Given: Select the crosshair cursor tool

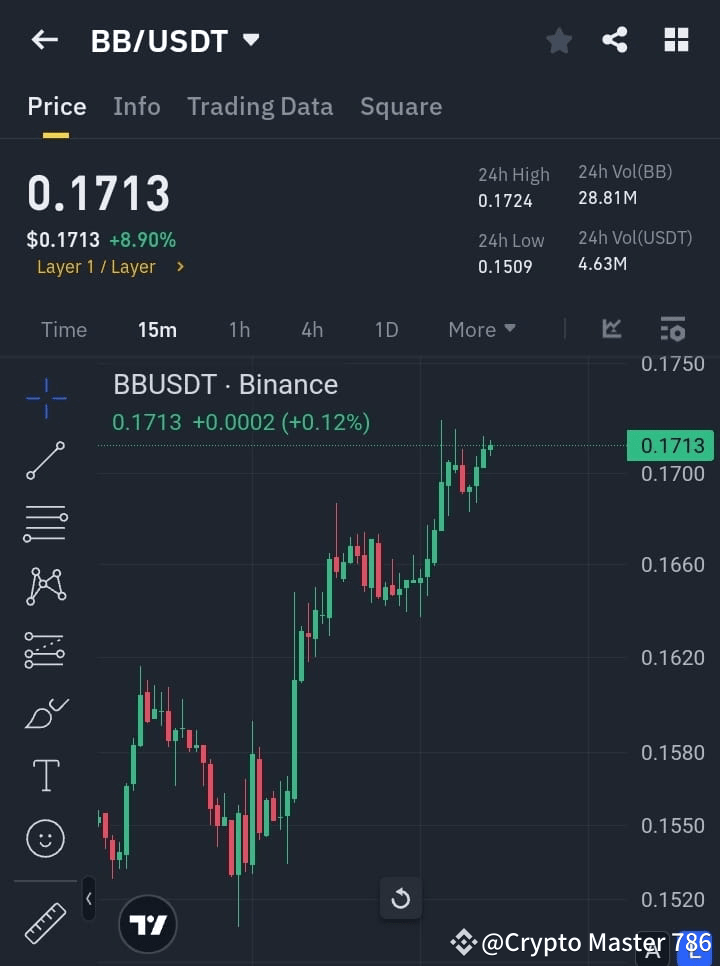Looking at the screenshot, I should pos(45,398).
